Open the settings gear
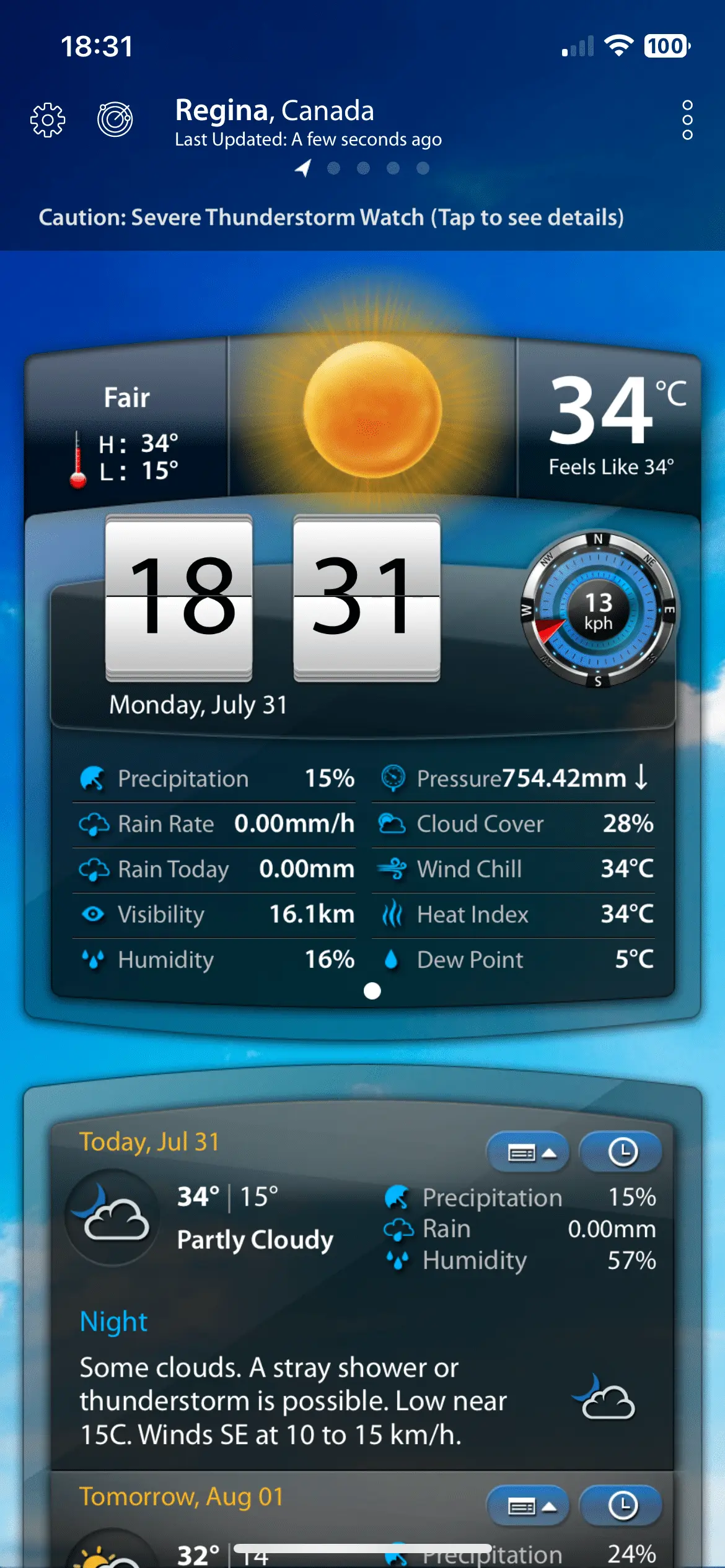 pyautogui.click(x=48, y=120)
